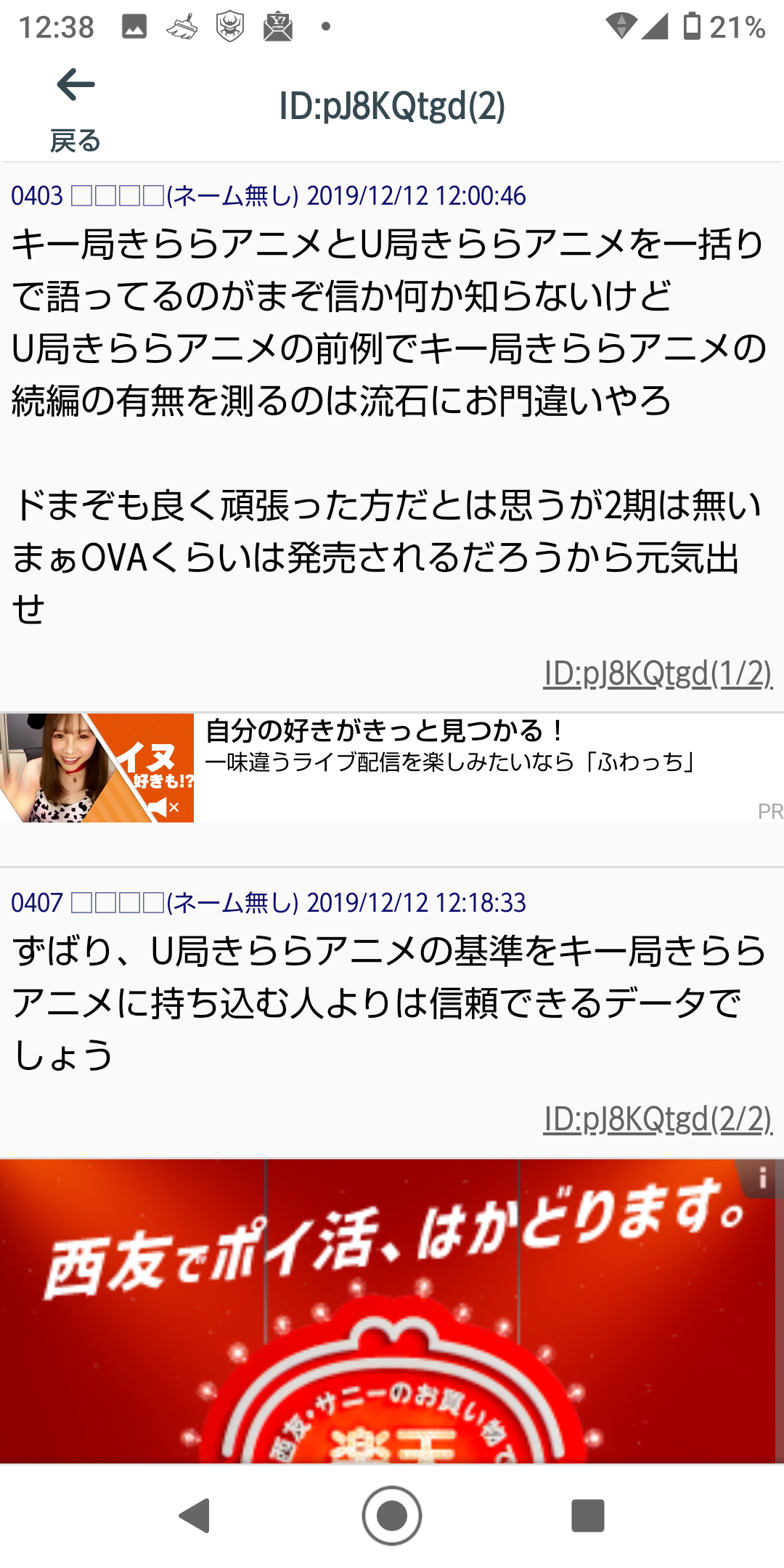Open the header of post 0403
This screenshot has height=1568, width=784.
tap(269, 196)
